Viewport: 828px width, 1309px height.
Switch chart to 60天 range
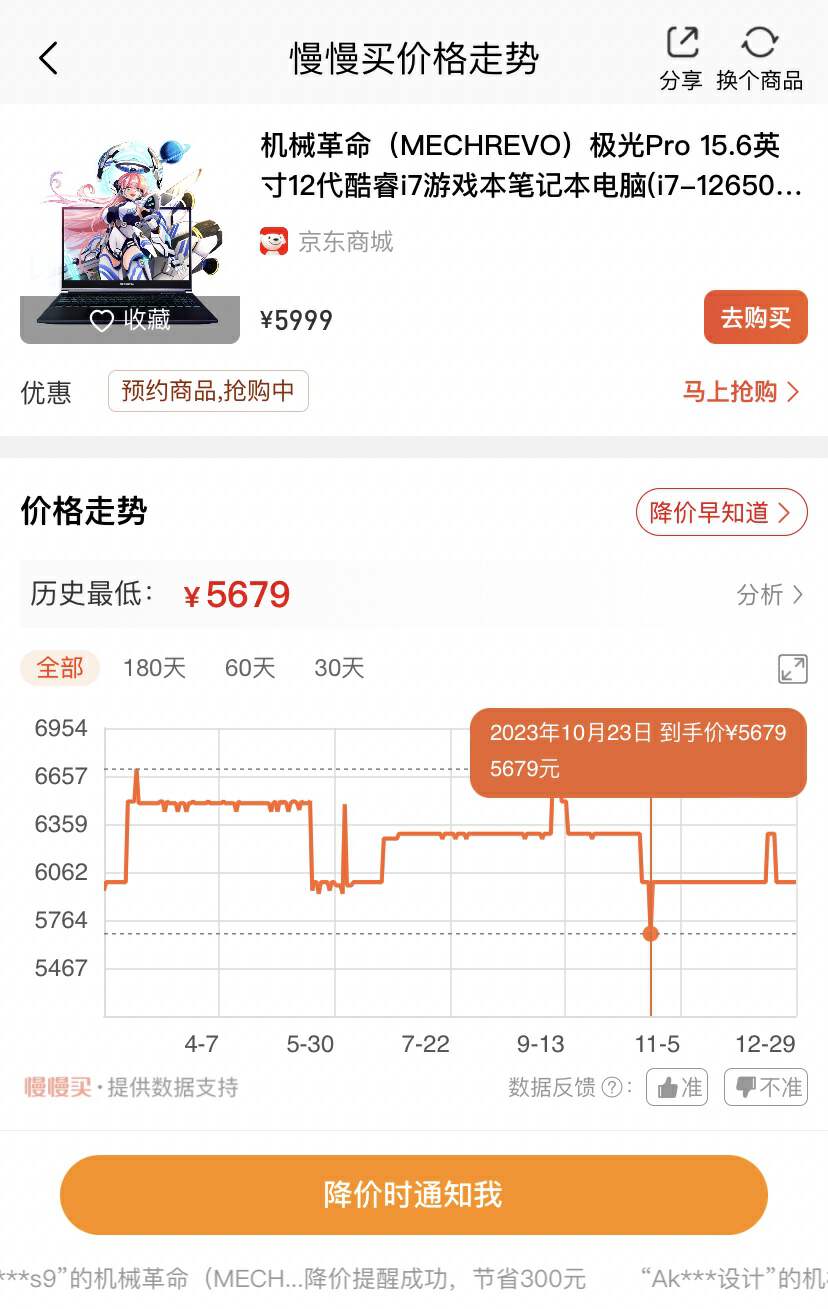[x=250, y=668]
